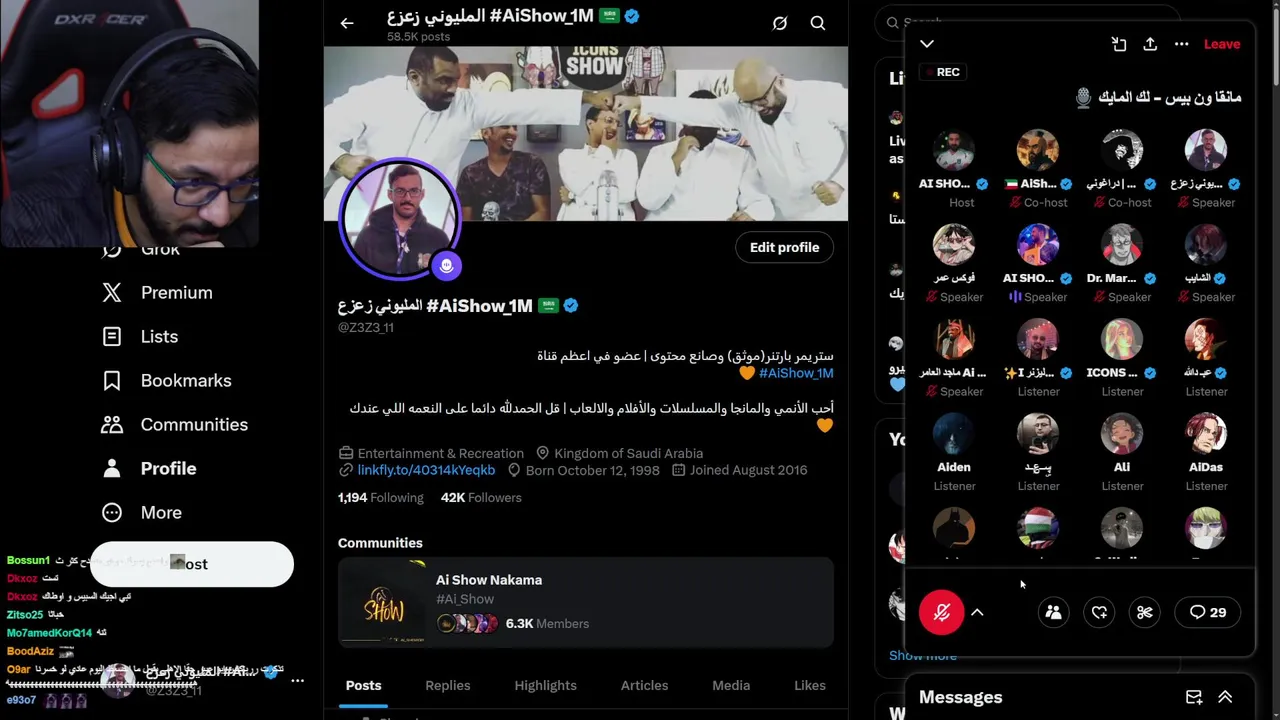This screenshot has width=1280, height=720.
Task: Open the linkfly.to profile link
Action: [426, 470]
